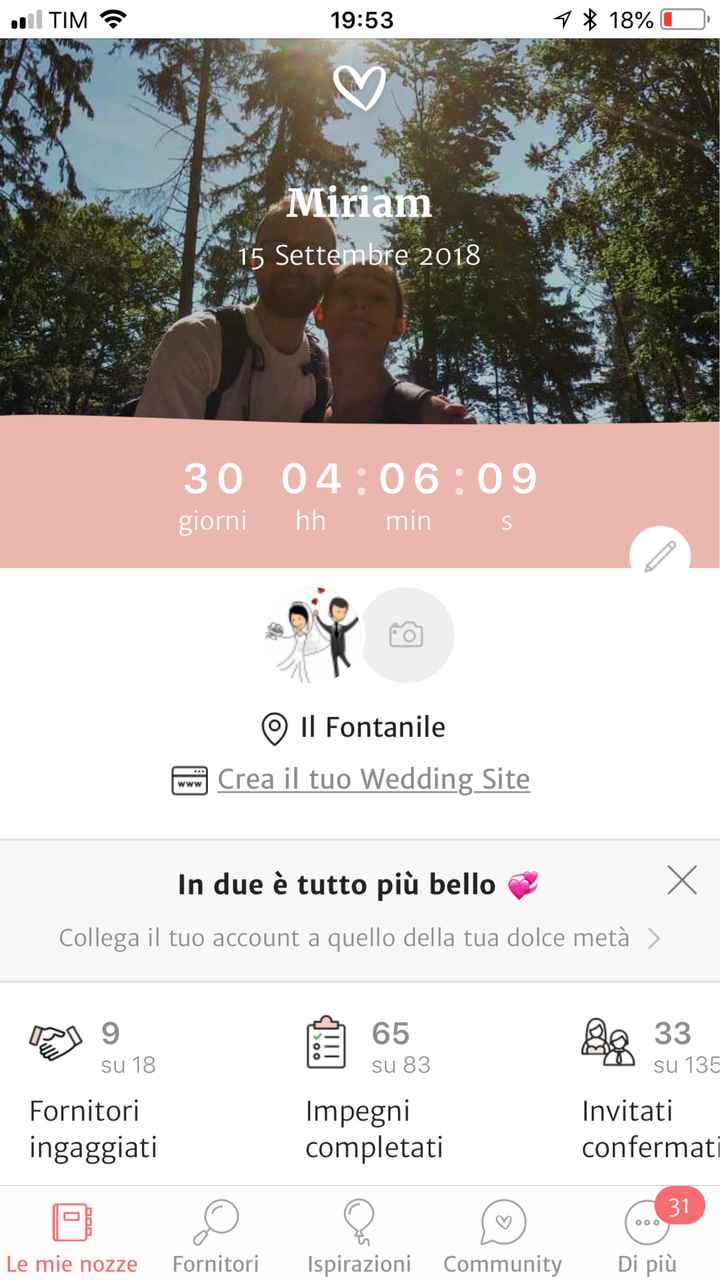Tap the couple icon for confirmed guests
Screen dimensions: 720x1280
(607, 1040)
